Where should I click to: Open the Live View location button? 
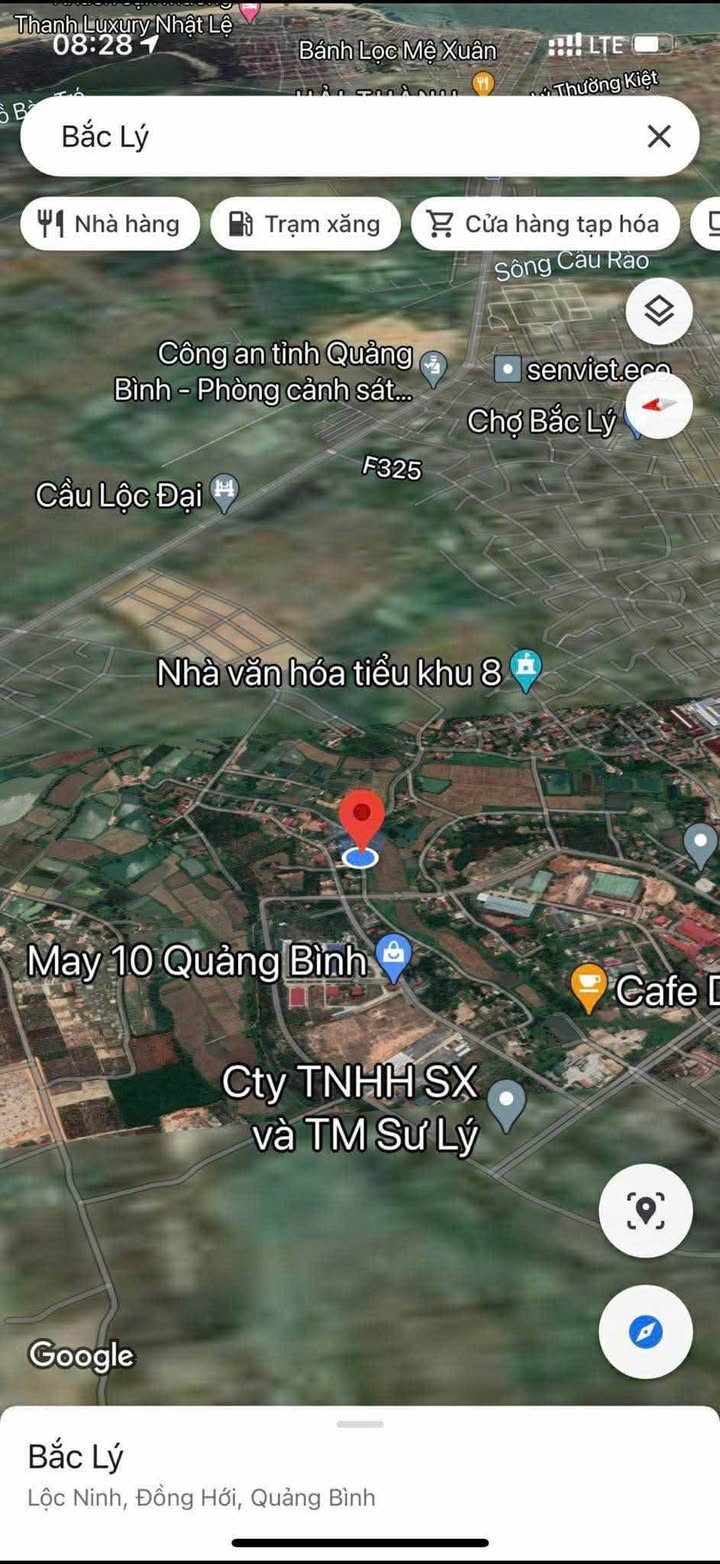tap(645, 1211)
